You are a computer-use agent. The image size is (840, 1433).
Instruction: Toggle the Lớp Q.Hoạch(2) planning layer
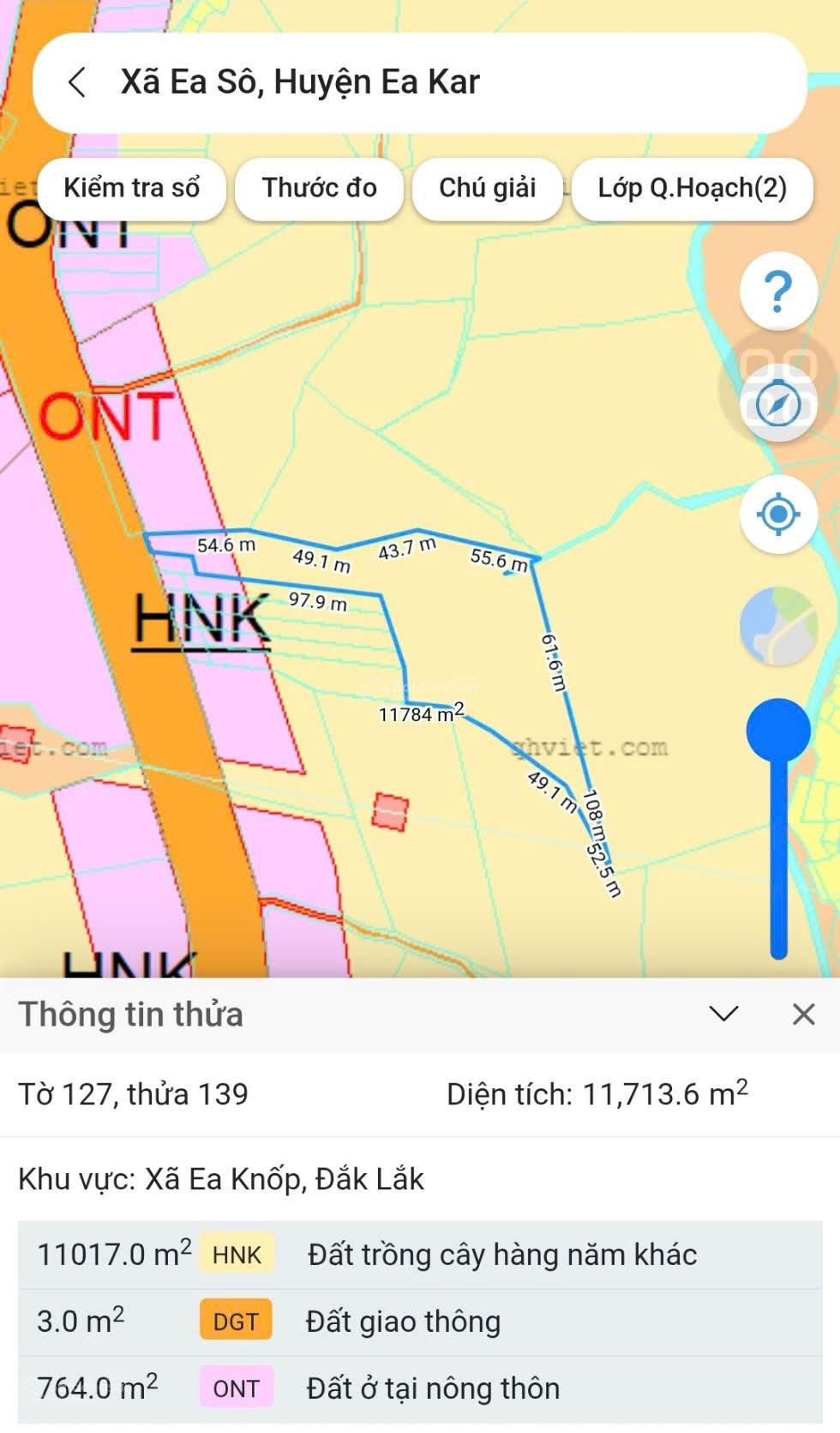pyautogui.click(x=691, y=190)
